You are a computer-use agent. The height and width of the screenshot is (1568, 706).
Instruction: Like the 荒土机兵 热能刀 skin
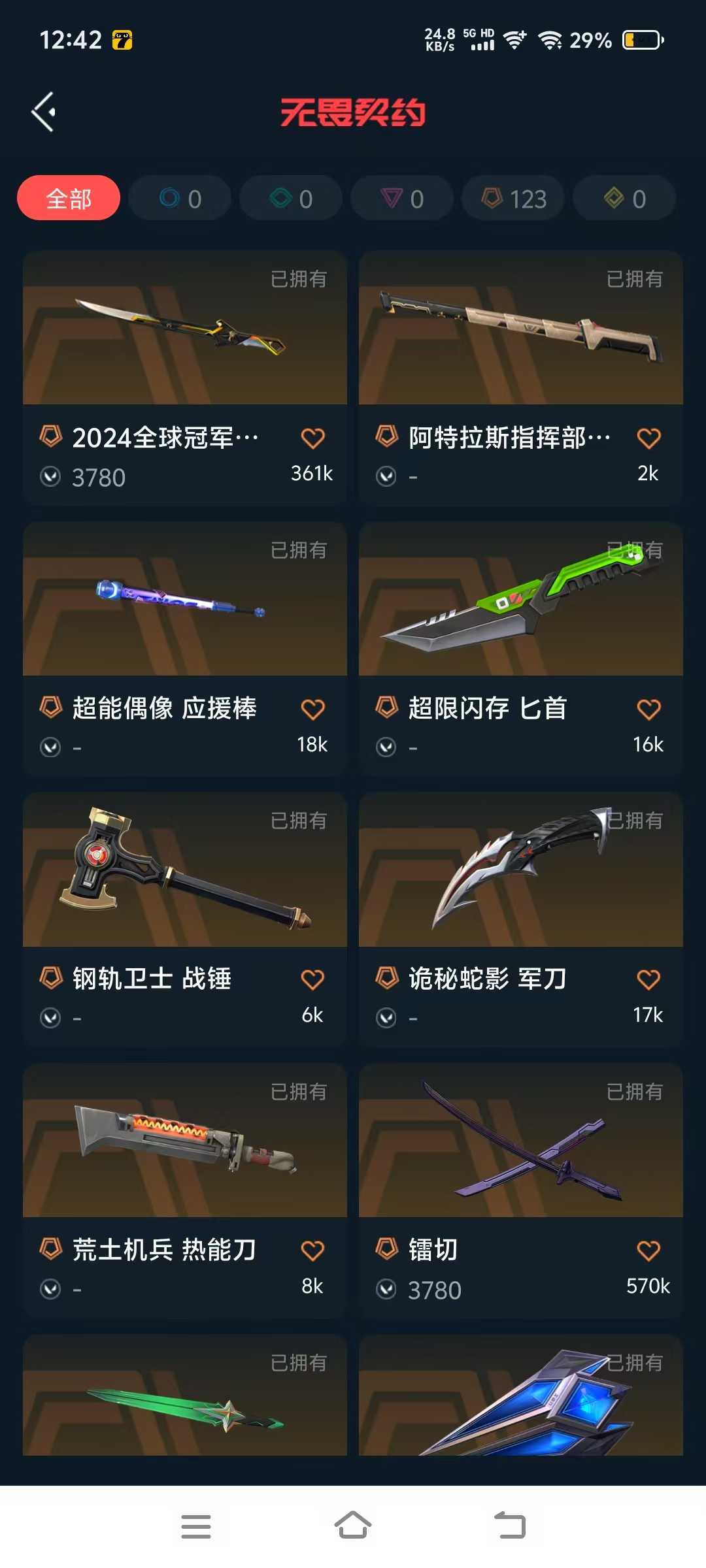click(x=312, y=1250)
